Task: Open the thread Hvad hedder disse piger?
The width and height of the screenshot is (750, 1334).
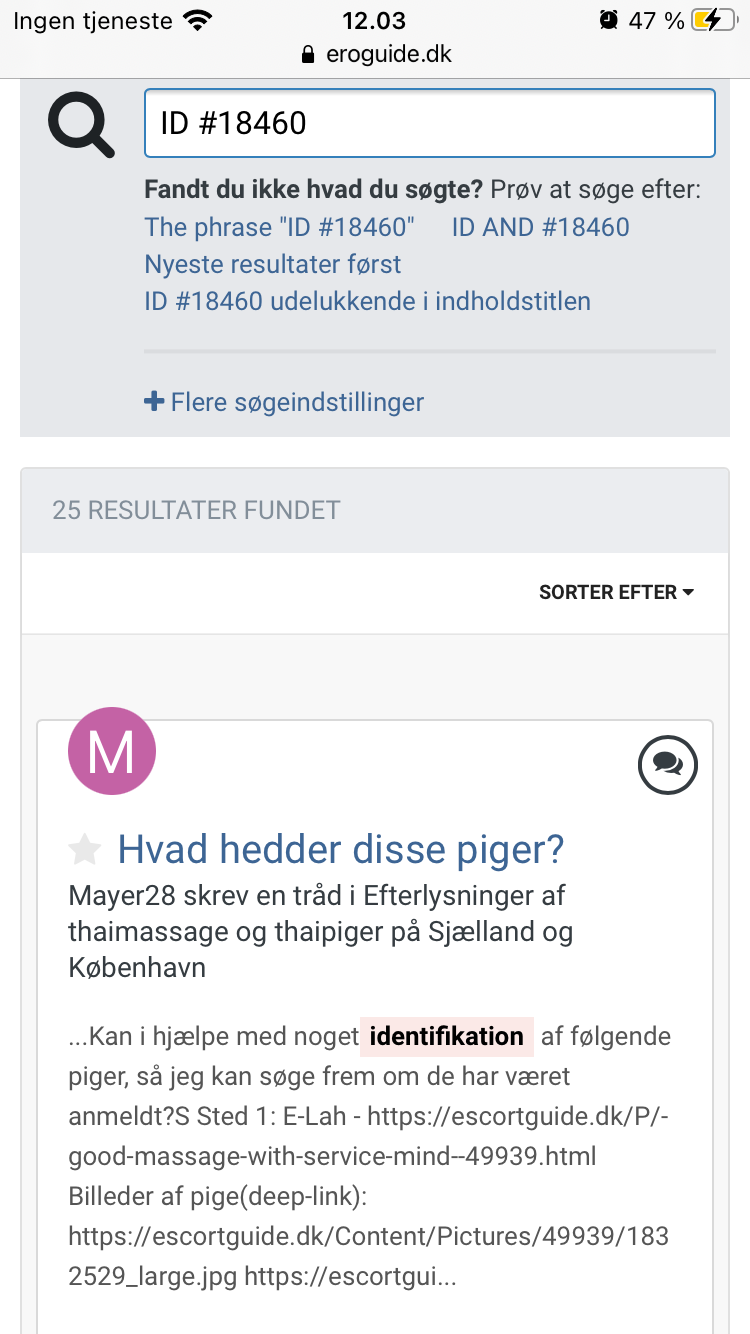Action: (x=340, y=850)
